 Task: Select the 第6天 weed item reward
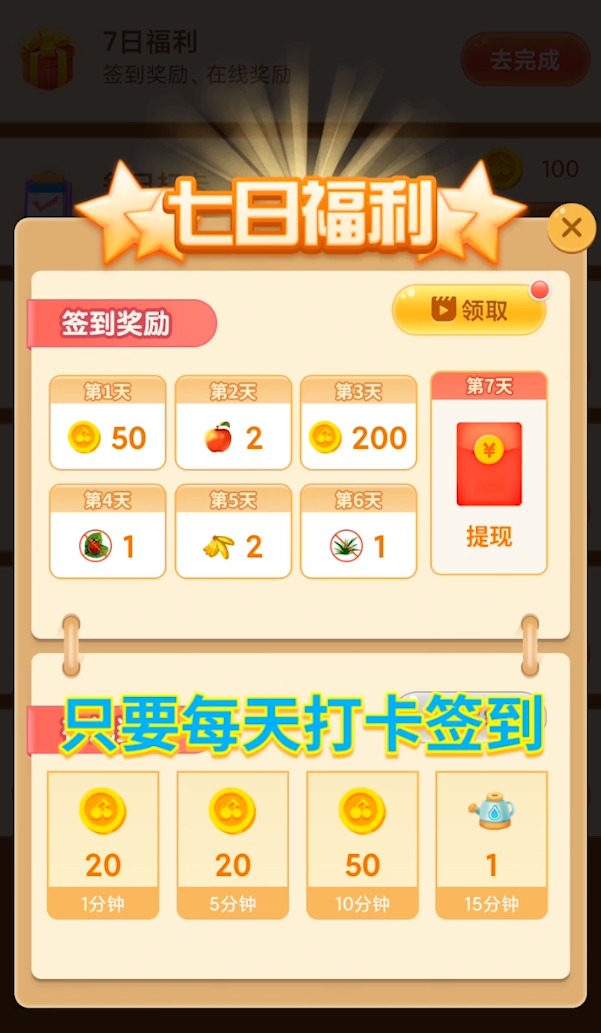[x=358, y=532]
